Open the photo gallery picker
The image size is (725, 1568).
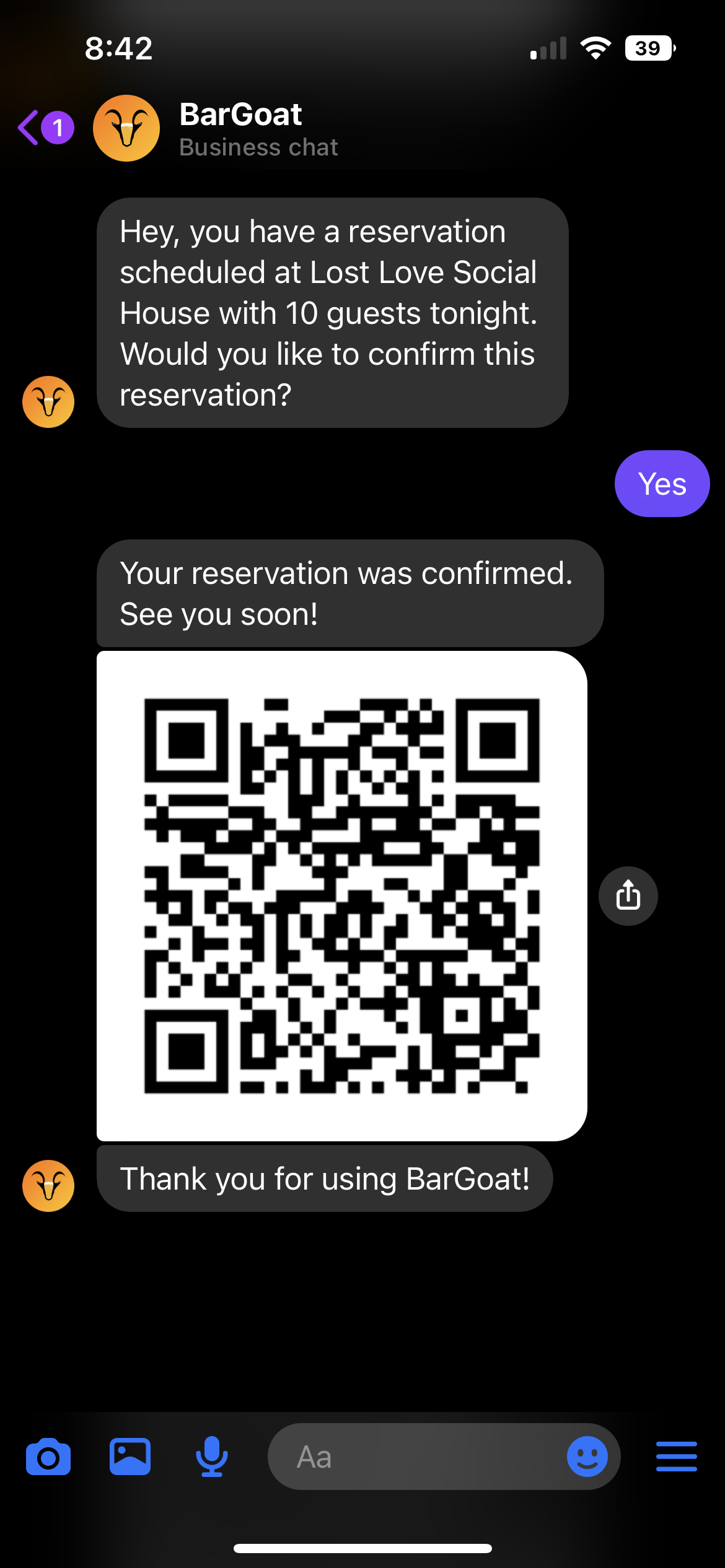point(130,1457)
